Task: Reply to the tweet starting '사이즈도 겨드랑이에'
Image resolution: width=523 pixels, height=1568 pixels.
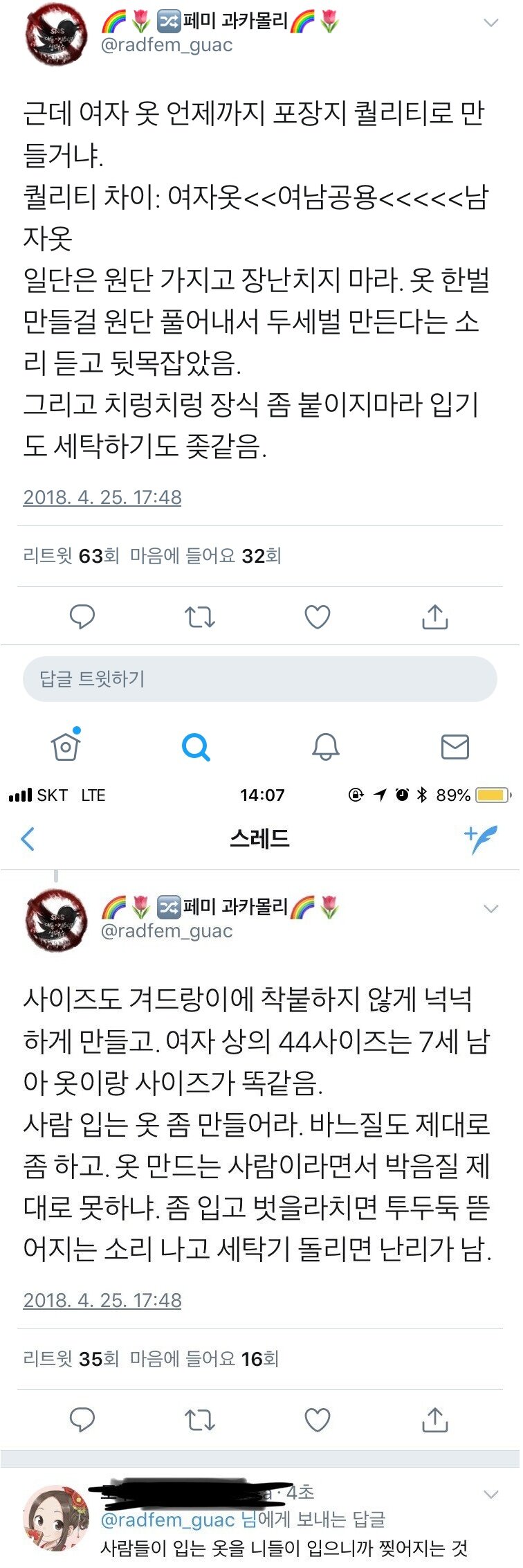Action: pos(82,1419)
